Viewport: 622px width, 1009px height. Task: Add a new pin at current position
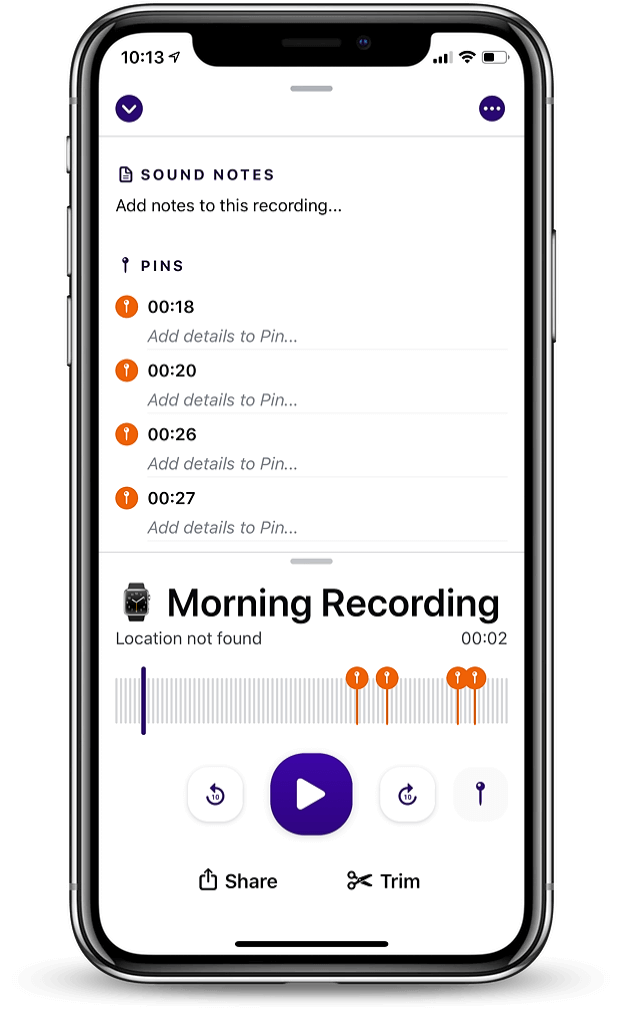[x=481, y=795]
